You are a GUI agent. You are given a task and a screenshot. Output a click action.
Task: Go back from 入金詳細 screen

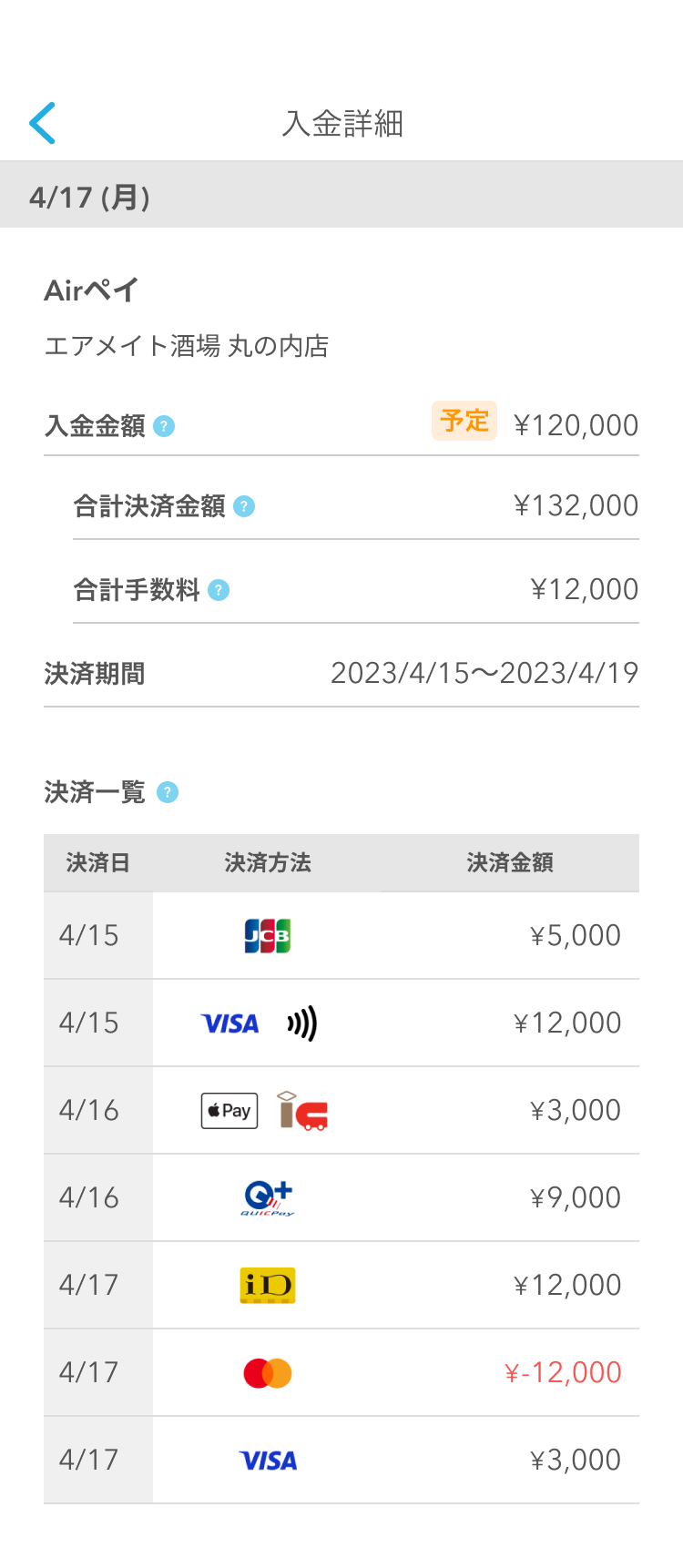click(43, 123)
